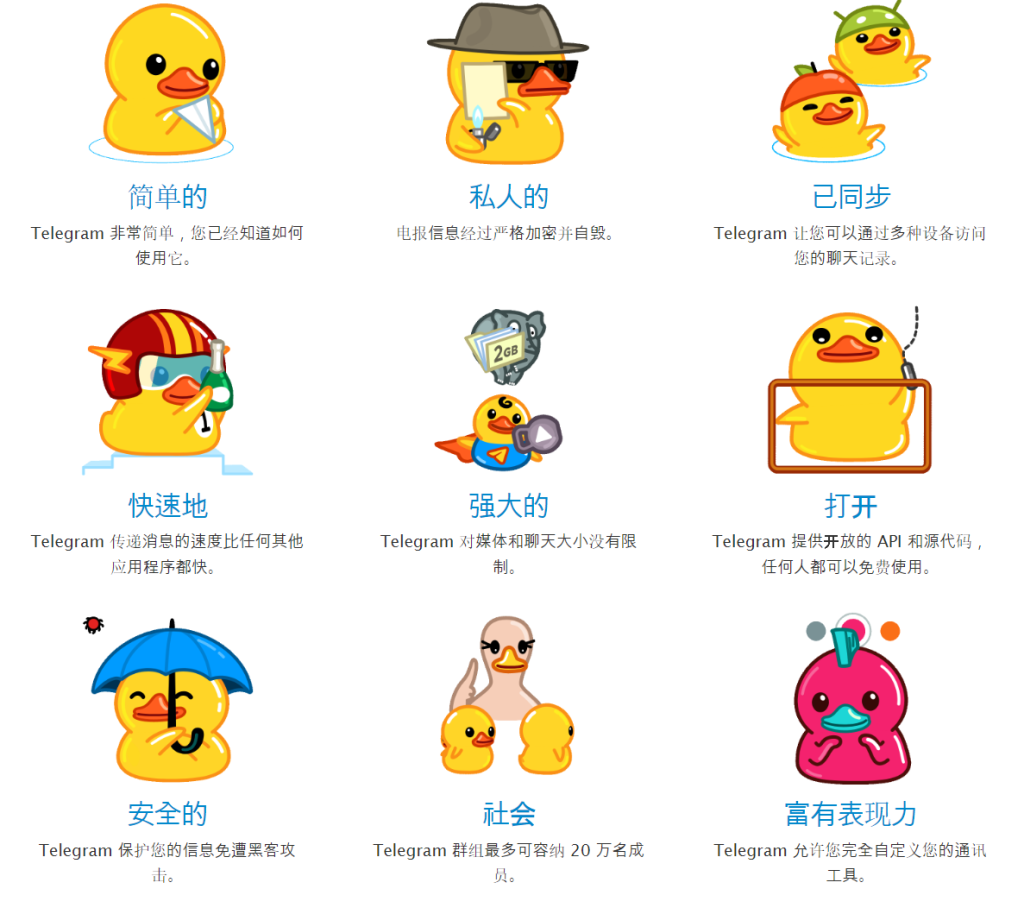The height and width of the screenshot is (914, 1024).
Task: Select the 已同步 feature link
Action: [851, 196]
